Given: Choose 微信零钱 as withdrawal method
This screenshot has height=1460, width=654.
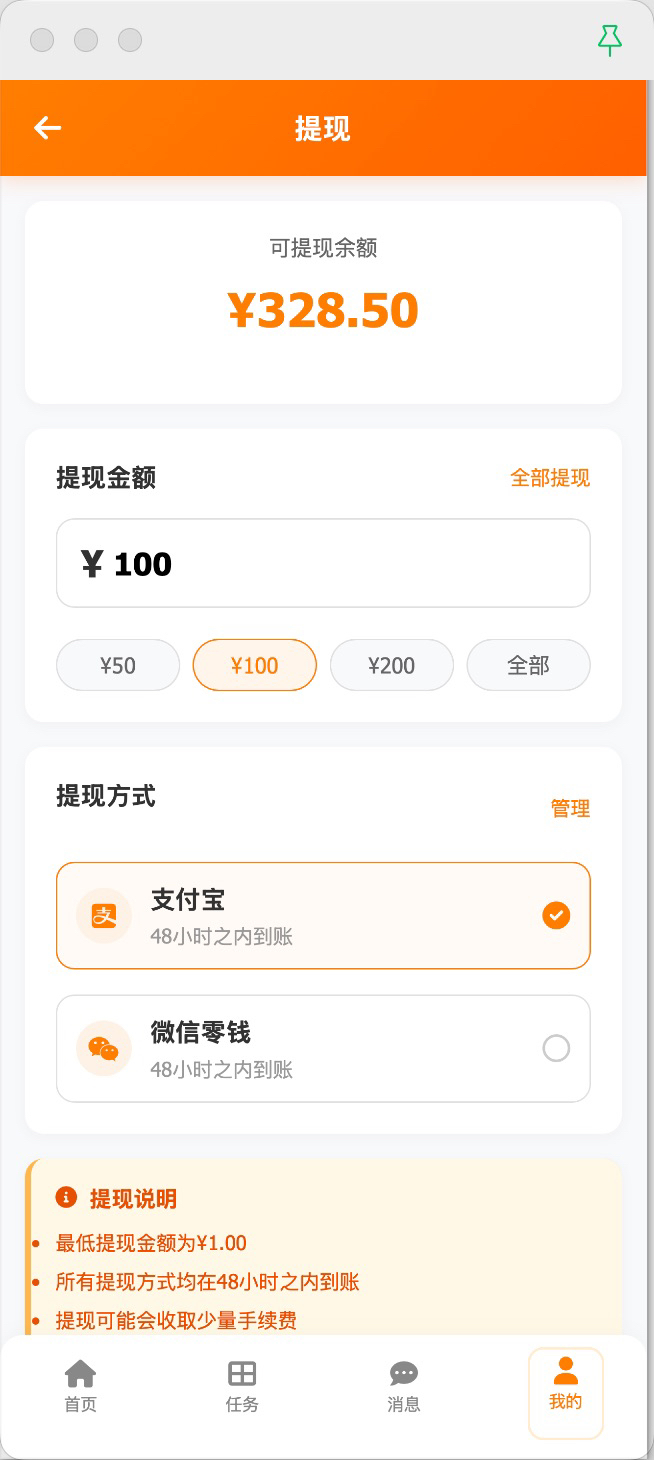Looking at the screenshot, I should [x=323, y=1048].
